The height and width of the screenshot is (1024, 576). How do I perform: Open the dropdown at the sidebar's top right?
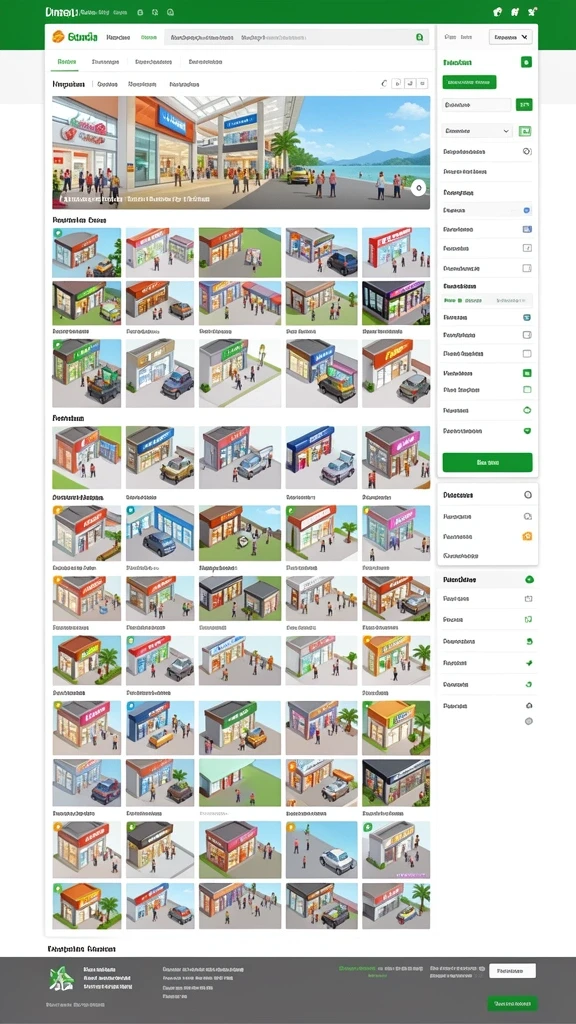[x=511, y=37]
